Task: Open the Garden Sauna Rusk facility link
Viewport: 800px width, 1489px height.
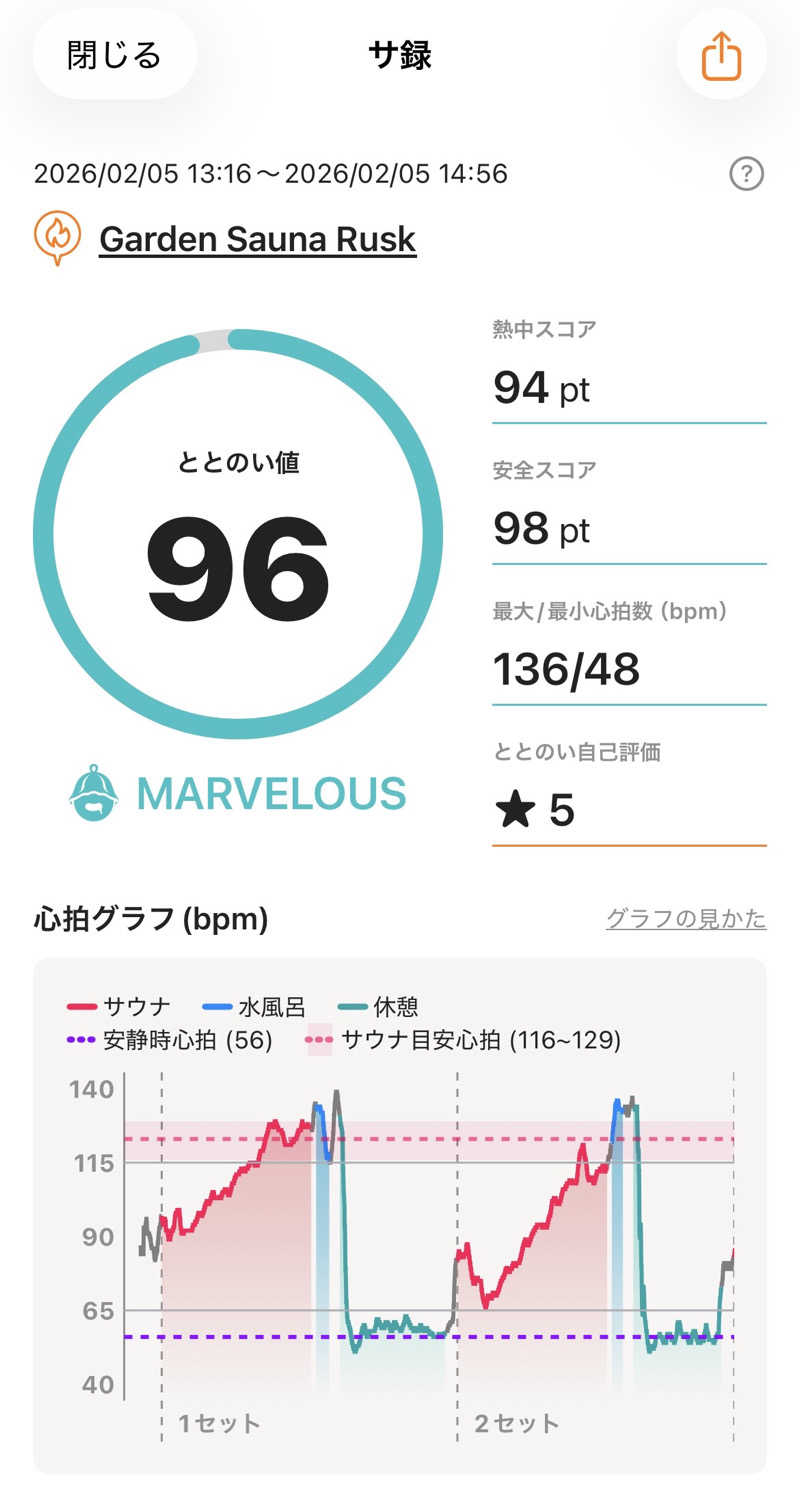Action: (257, 240)
